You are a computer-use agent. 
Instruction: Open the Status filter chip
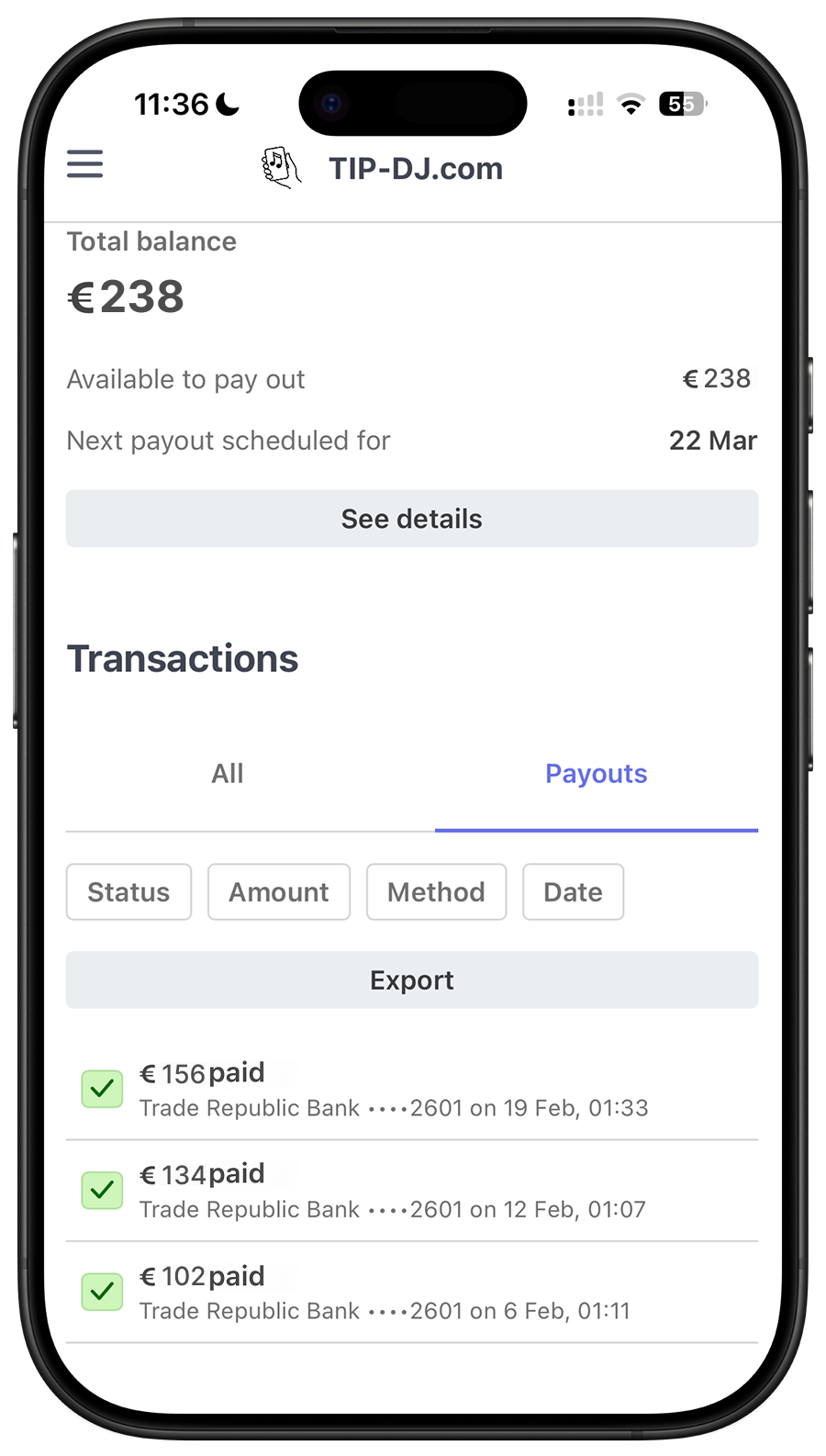tap(128, 891)
